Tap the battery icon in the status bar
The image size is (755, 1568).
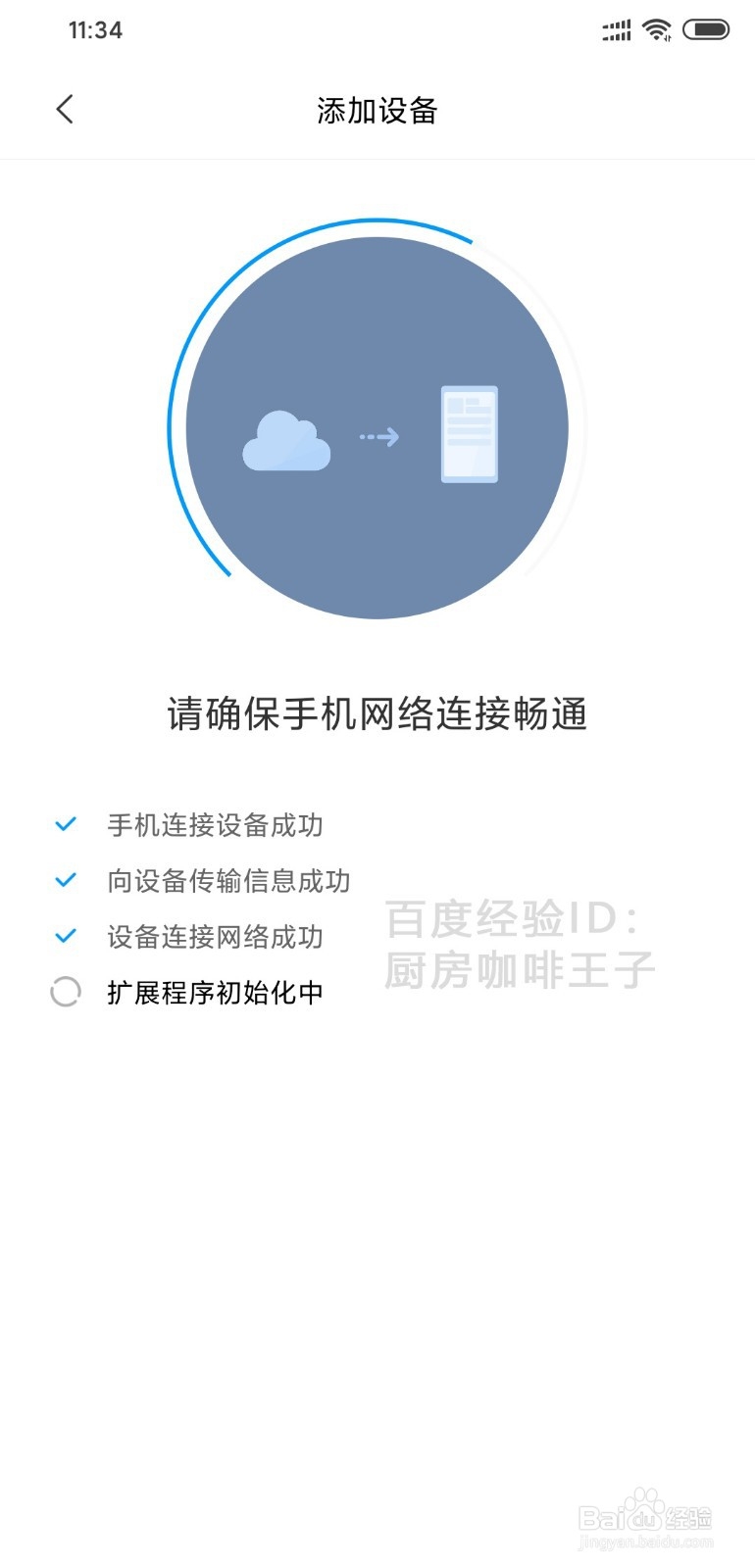tap(708, 29)
